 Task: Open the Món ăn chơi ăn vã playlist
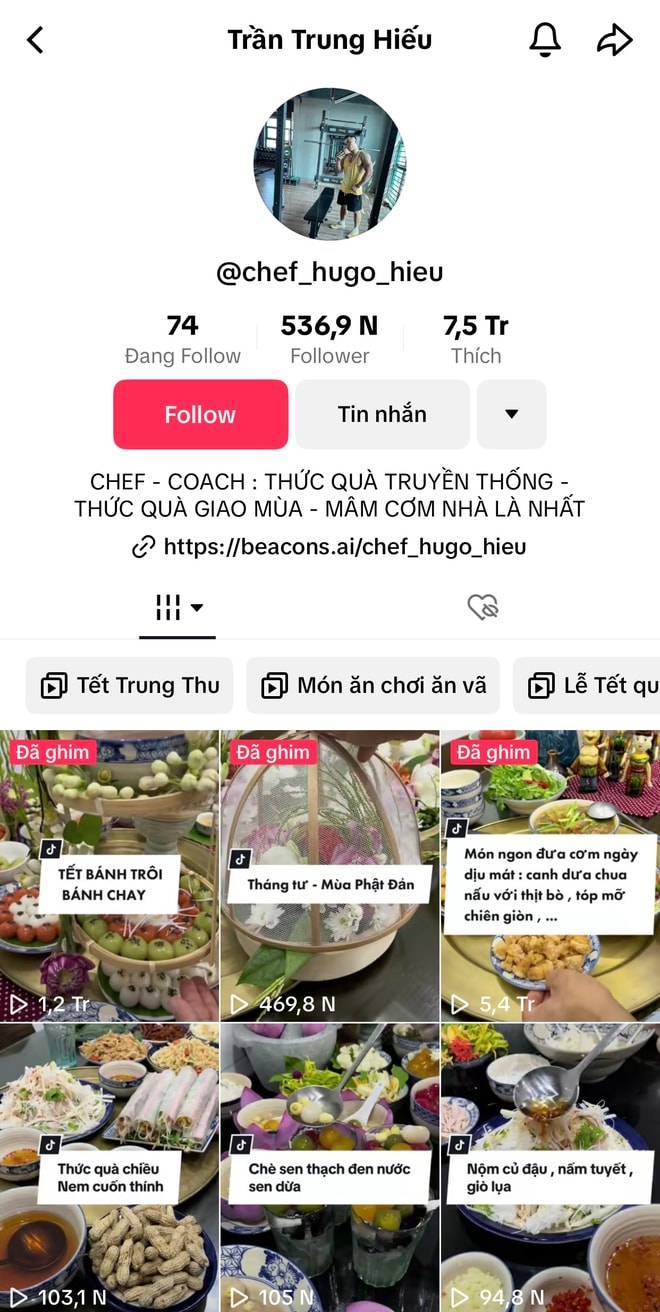(x=373, y=685)
